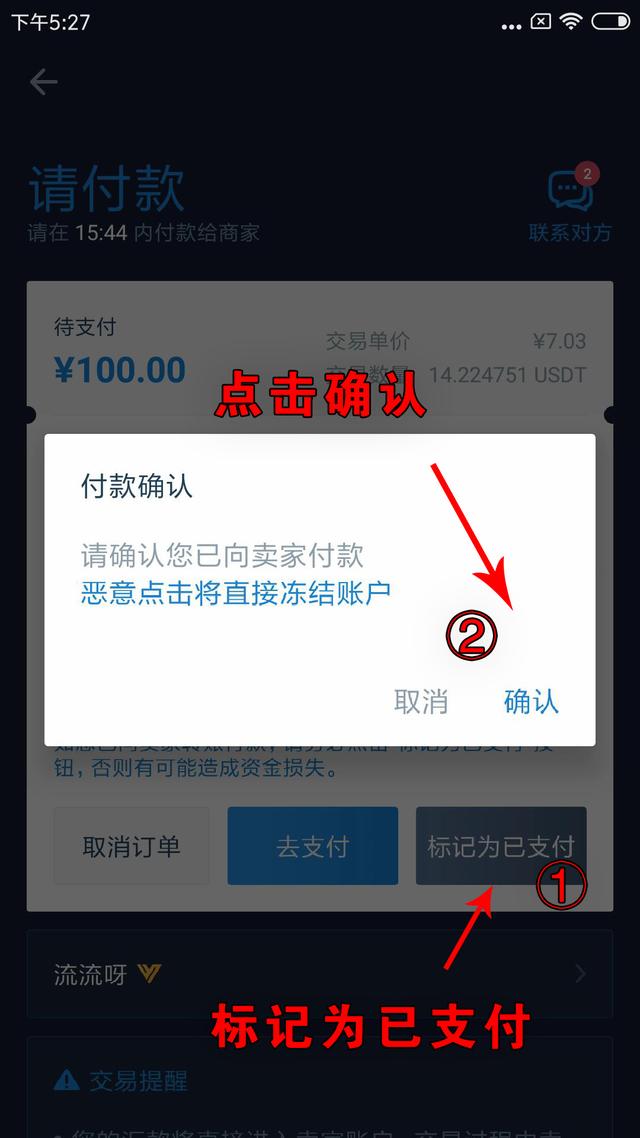The width and height of the screenshot is (640, 1138).
Task: Cancel the payment confirmation dialog
Action: point(421,701)
